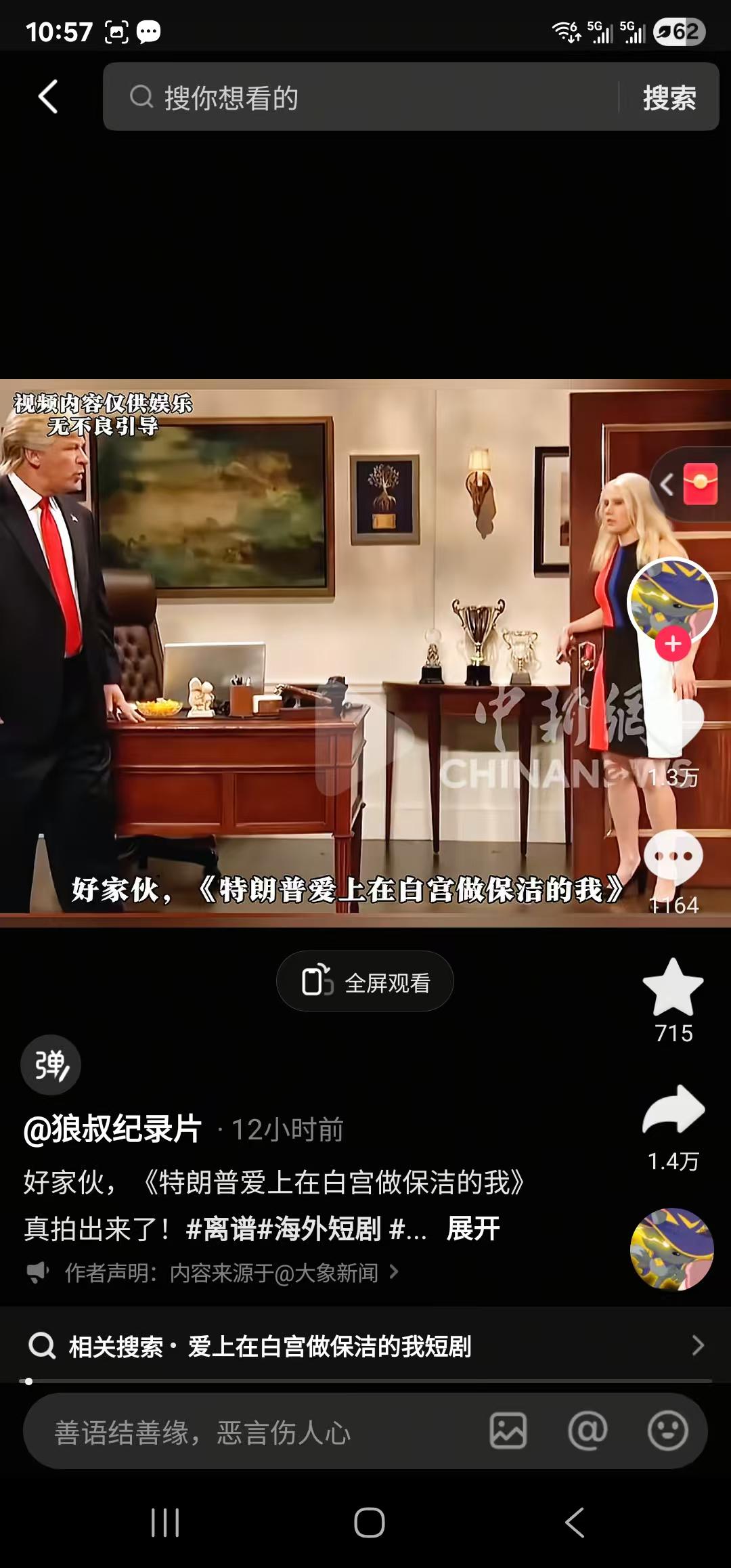731x1568 pixels.
Task: Mention someone with the @ icon
Action: (x=588, y=1431)
